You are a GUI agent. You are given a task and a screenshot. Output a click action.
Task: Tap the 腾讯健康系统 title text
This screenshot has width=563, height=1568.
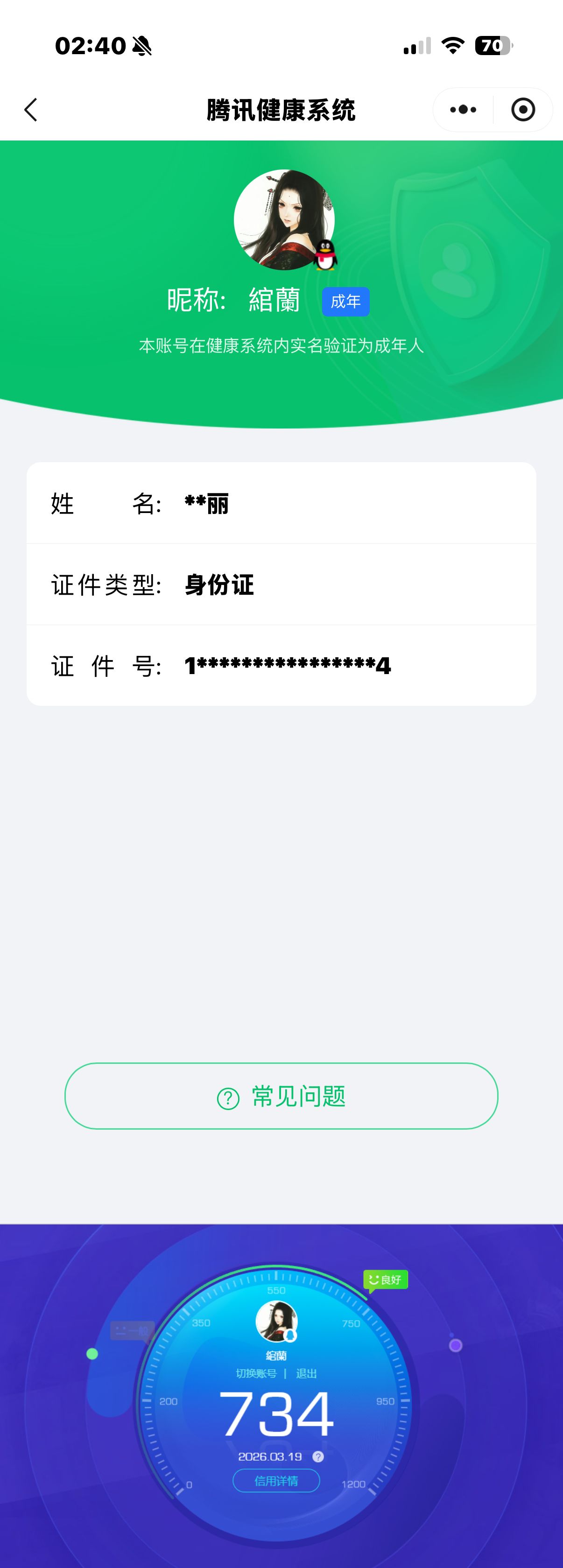(281, 110)
